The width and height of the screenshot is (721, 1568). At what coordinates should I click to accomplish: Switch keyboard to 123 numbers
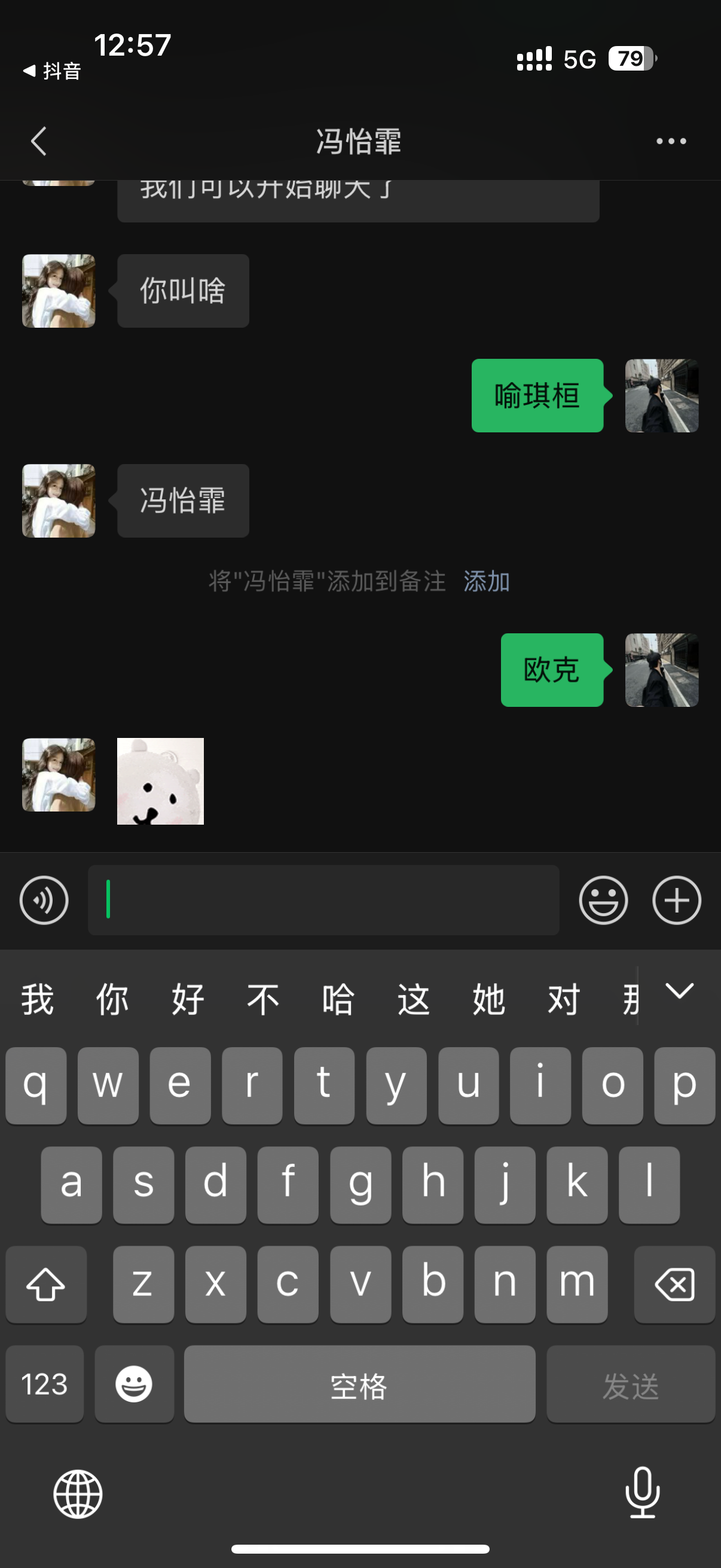[x=44, y=1384]
